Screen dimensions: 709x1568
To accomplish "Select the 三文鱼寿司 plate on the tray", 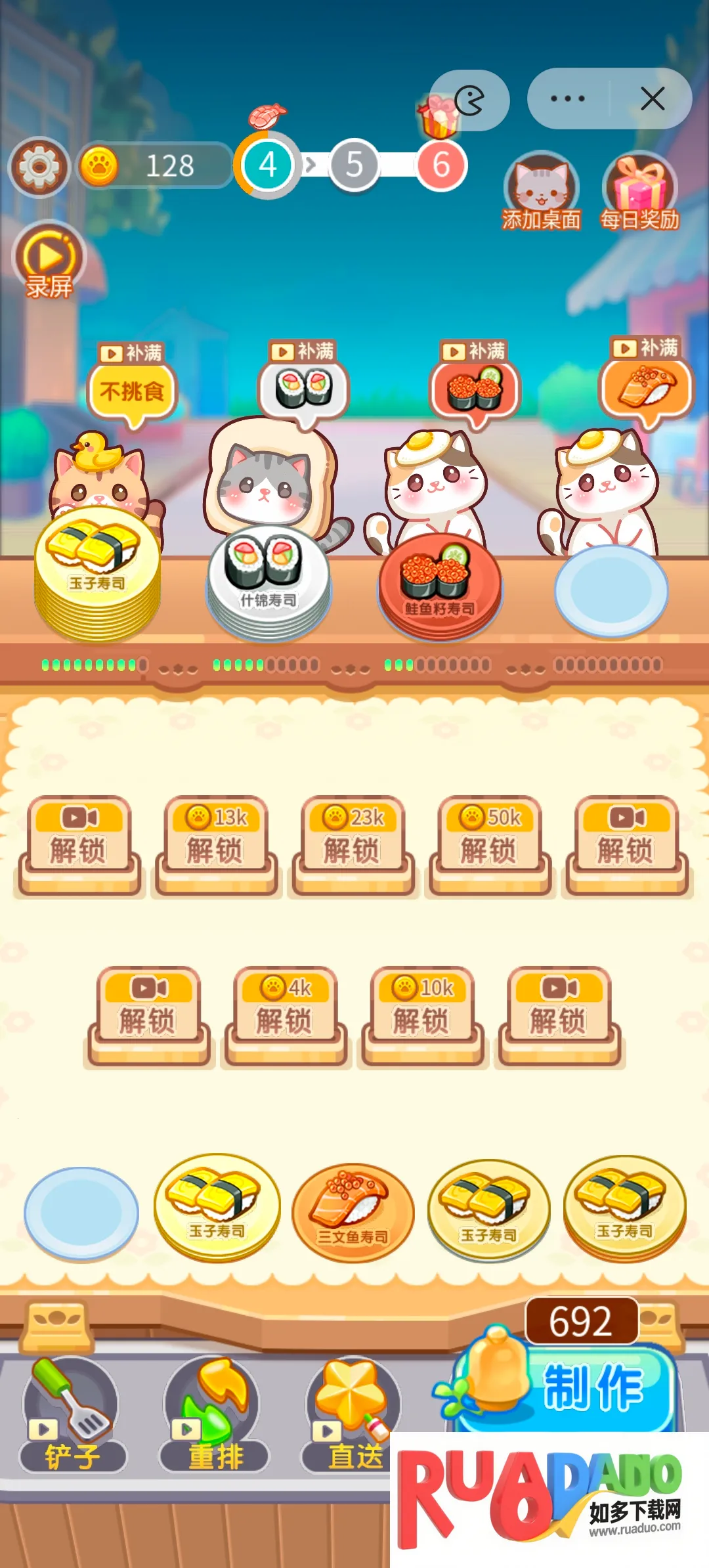I will tap(353, 1209).
